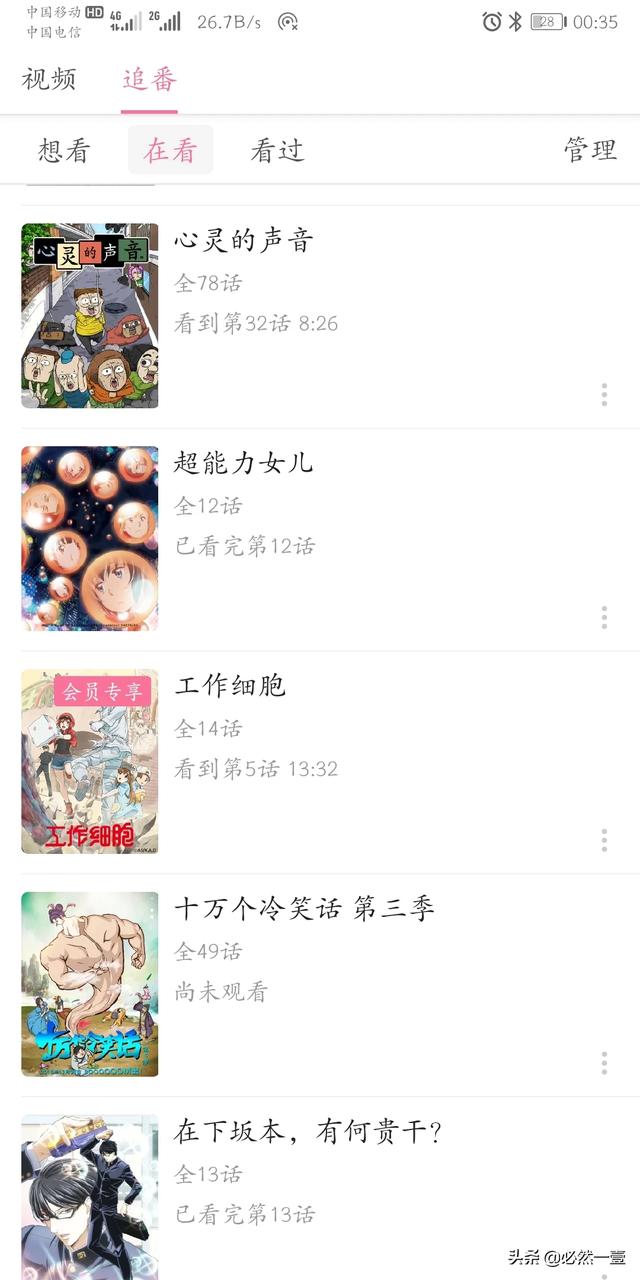The width and height of the screenshot is (640, 1280).
Task: Open options for 十万个冷笑话 第三季
Action: (604, 1062)
